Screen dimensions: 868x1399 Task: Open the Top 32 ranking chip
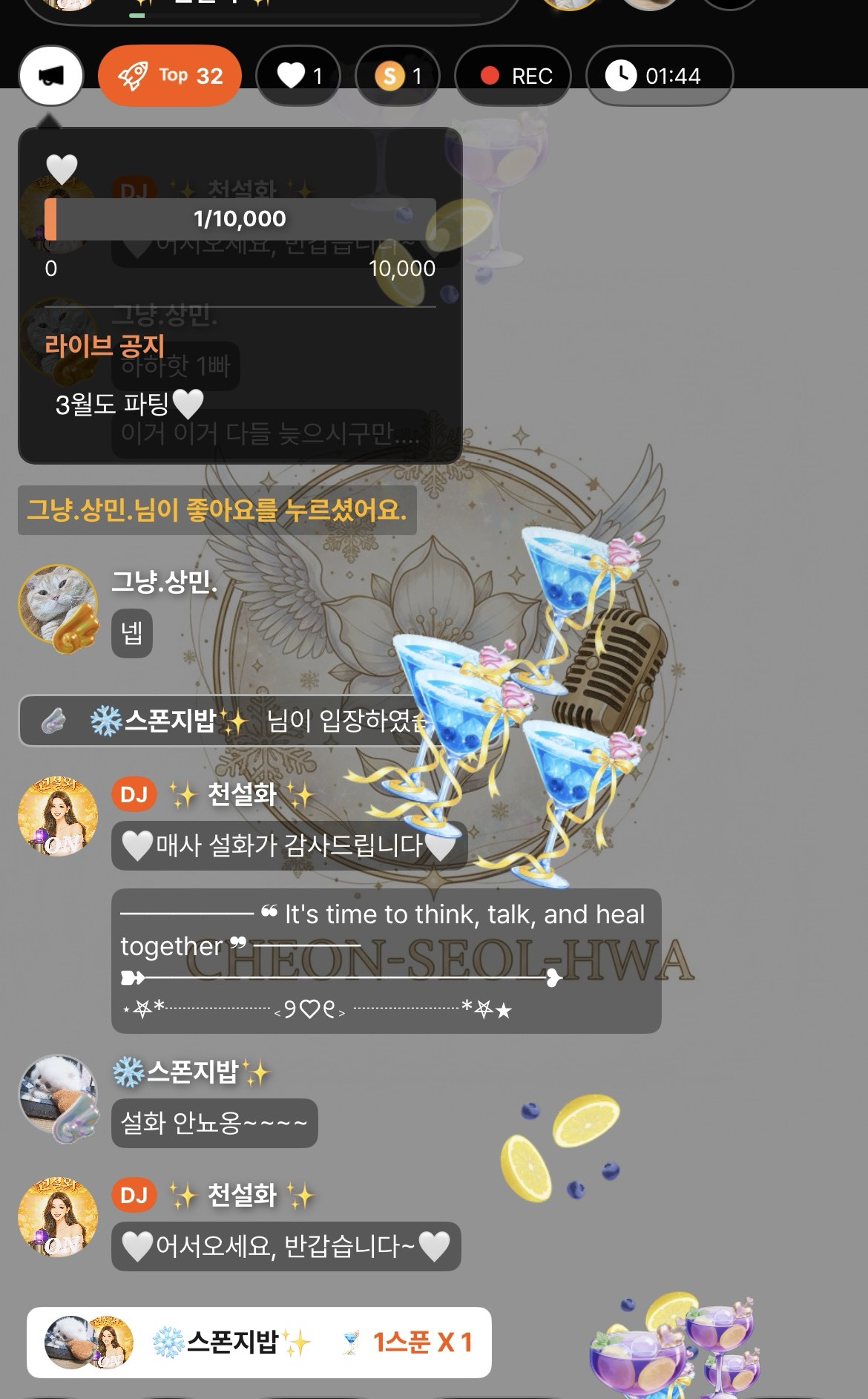point(170,76)
